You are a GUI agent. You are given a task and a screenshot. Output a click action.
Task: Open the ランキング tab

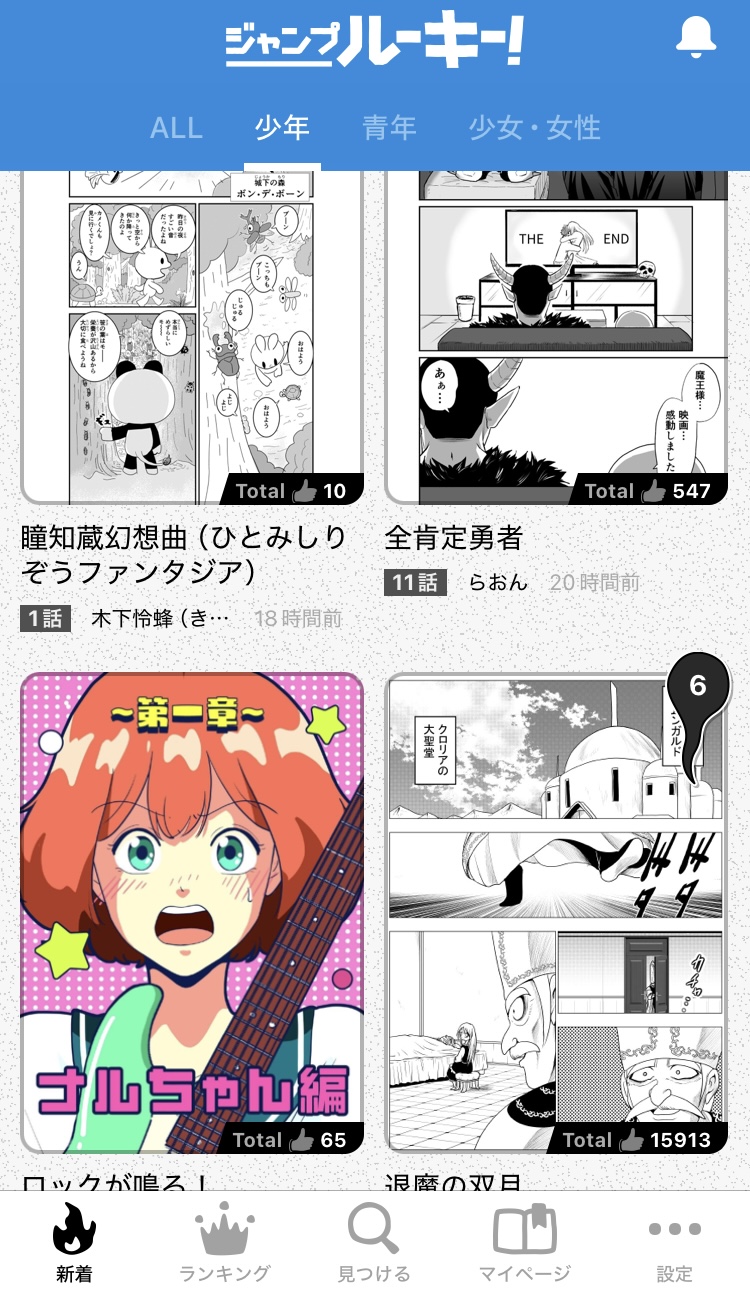coord(225,1241)
